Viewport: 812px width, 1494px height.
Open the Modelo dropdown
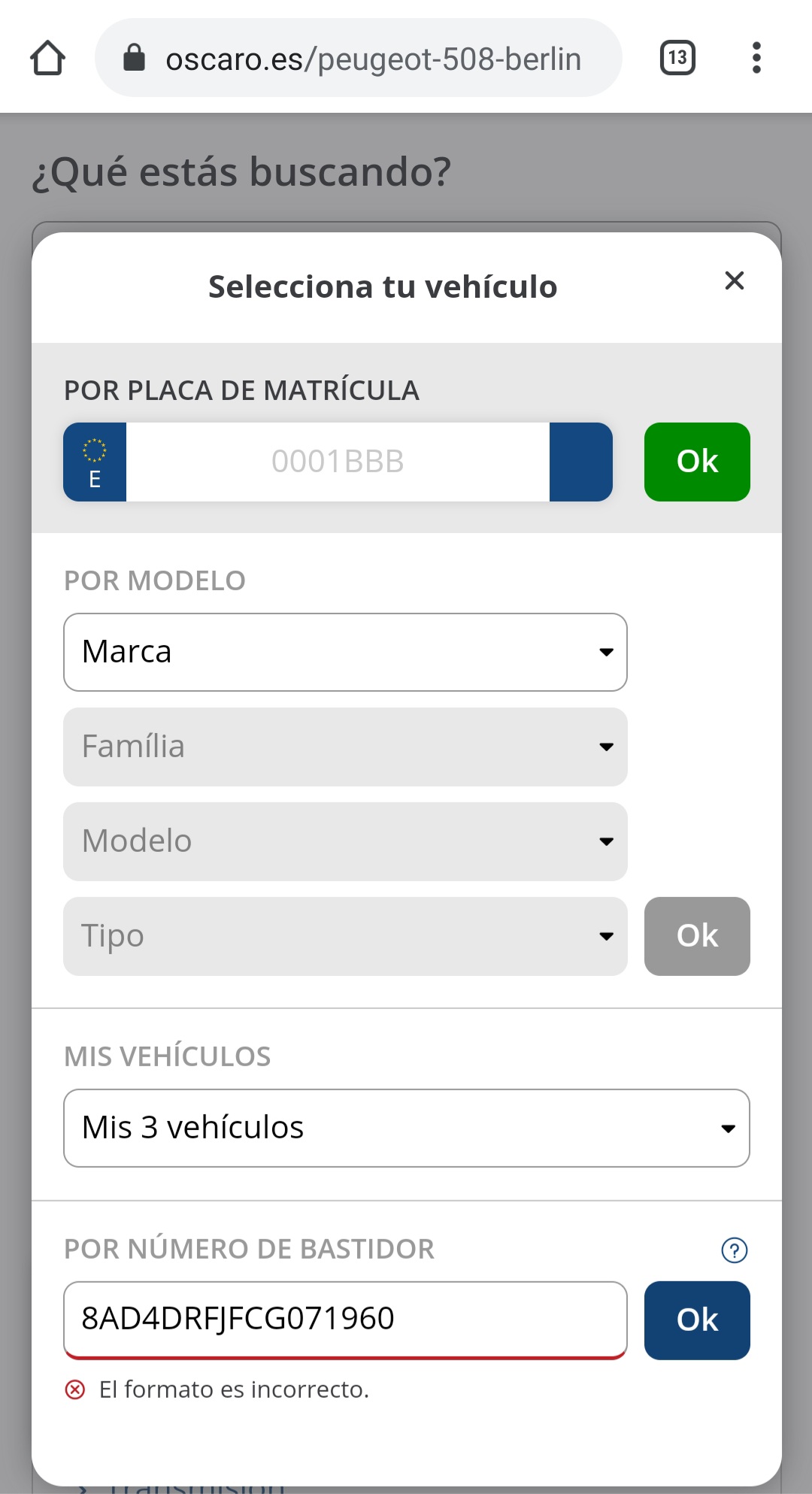[345, 841]
